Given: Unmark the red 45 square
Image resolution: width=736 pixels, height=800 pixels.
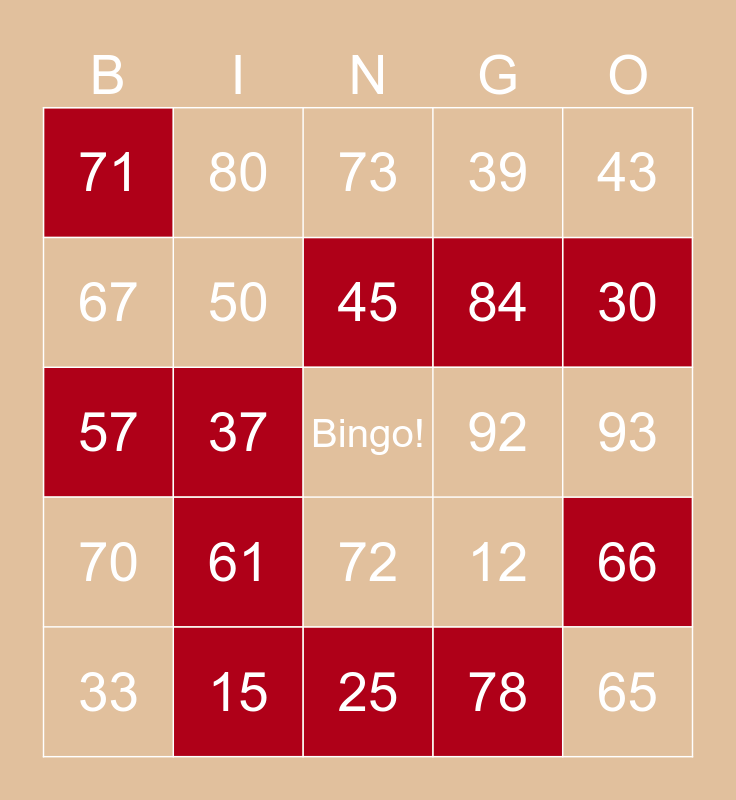Looking at the screenshot, I should [x=368, y=303].
